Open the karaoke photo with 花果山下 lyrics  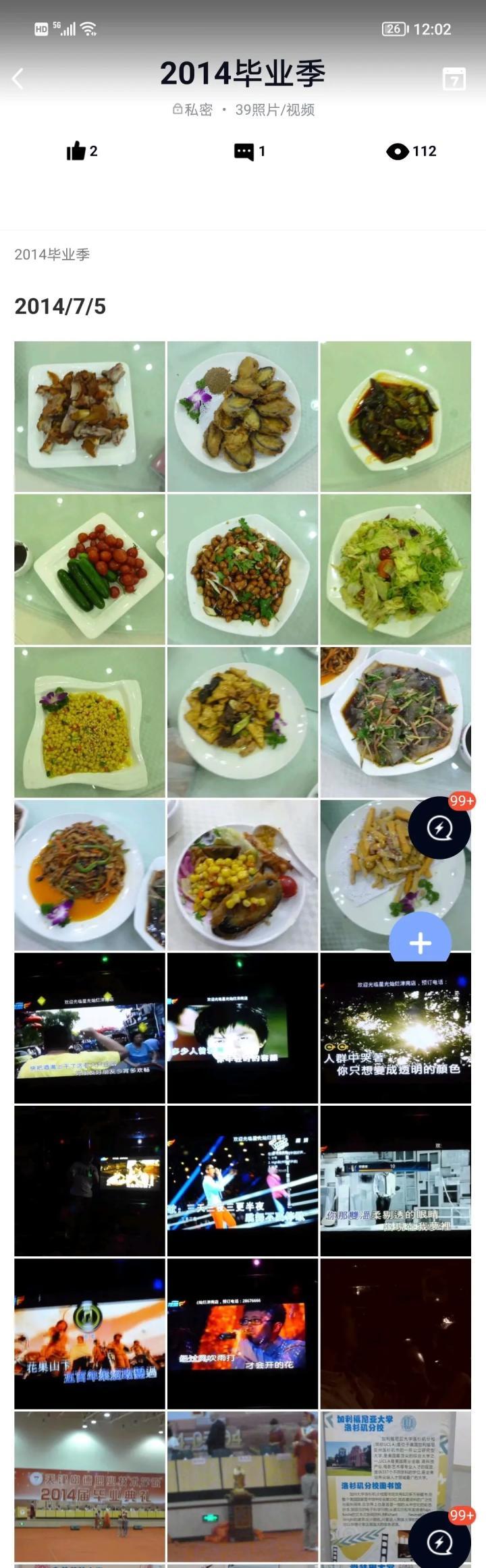90,1333
